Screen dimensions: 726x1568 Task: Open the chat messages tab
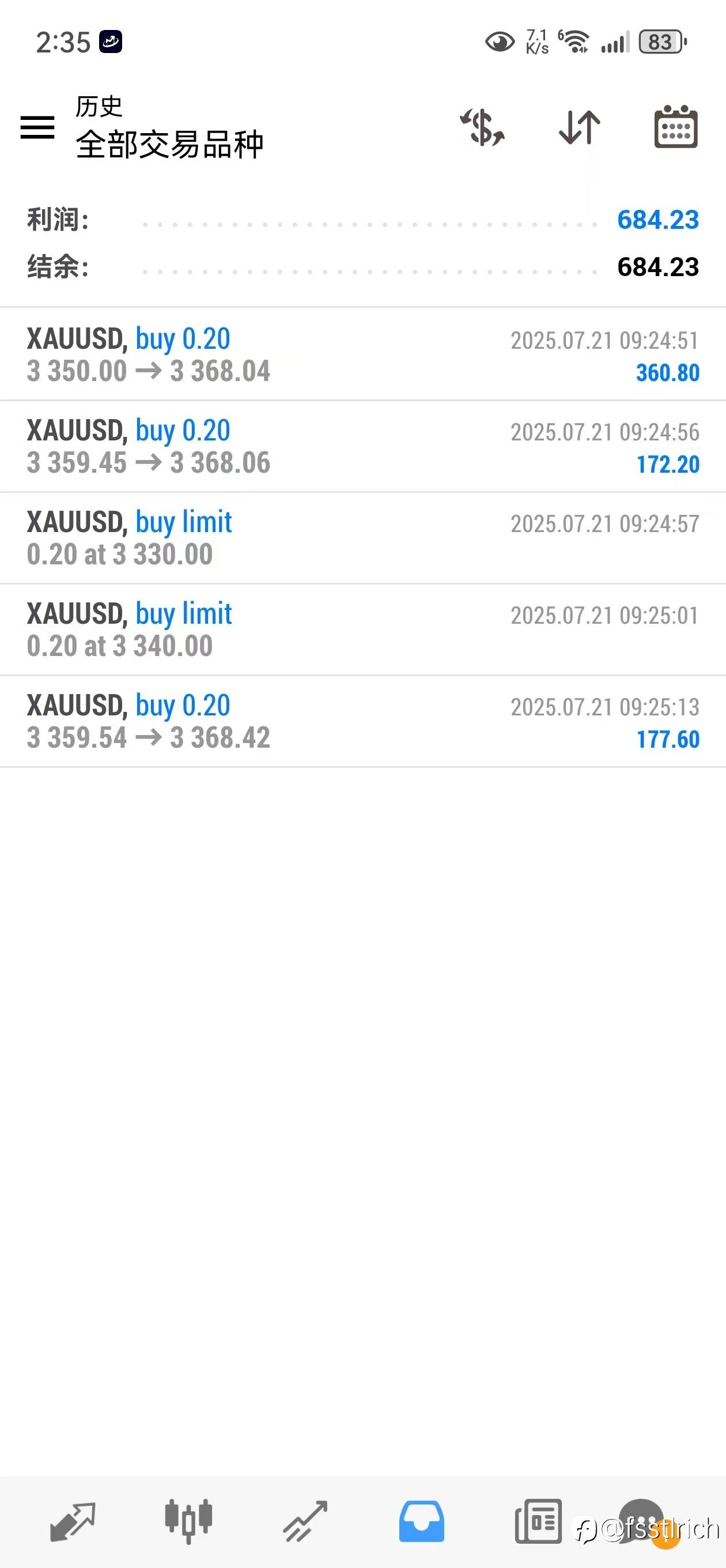[641, 1521]
